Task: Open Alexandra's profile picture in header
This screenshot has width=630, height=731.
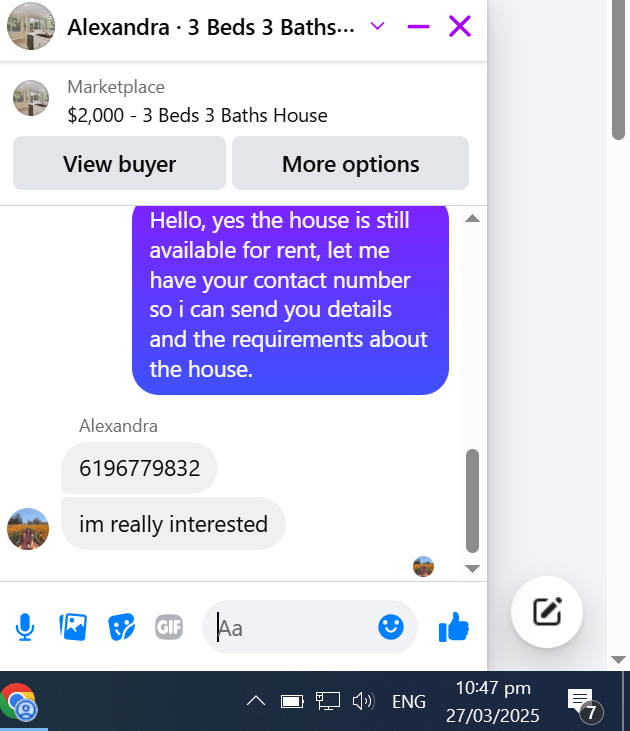Action: tap(31, 26)
